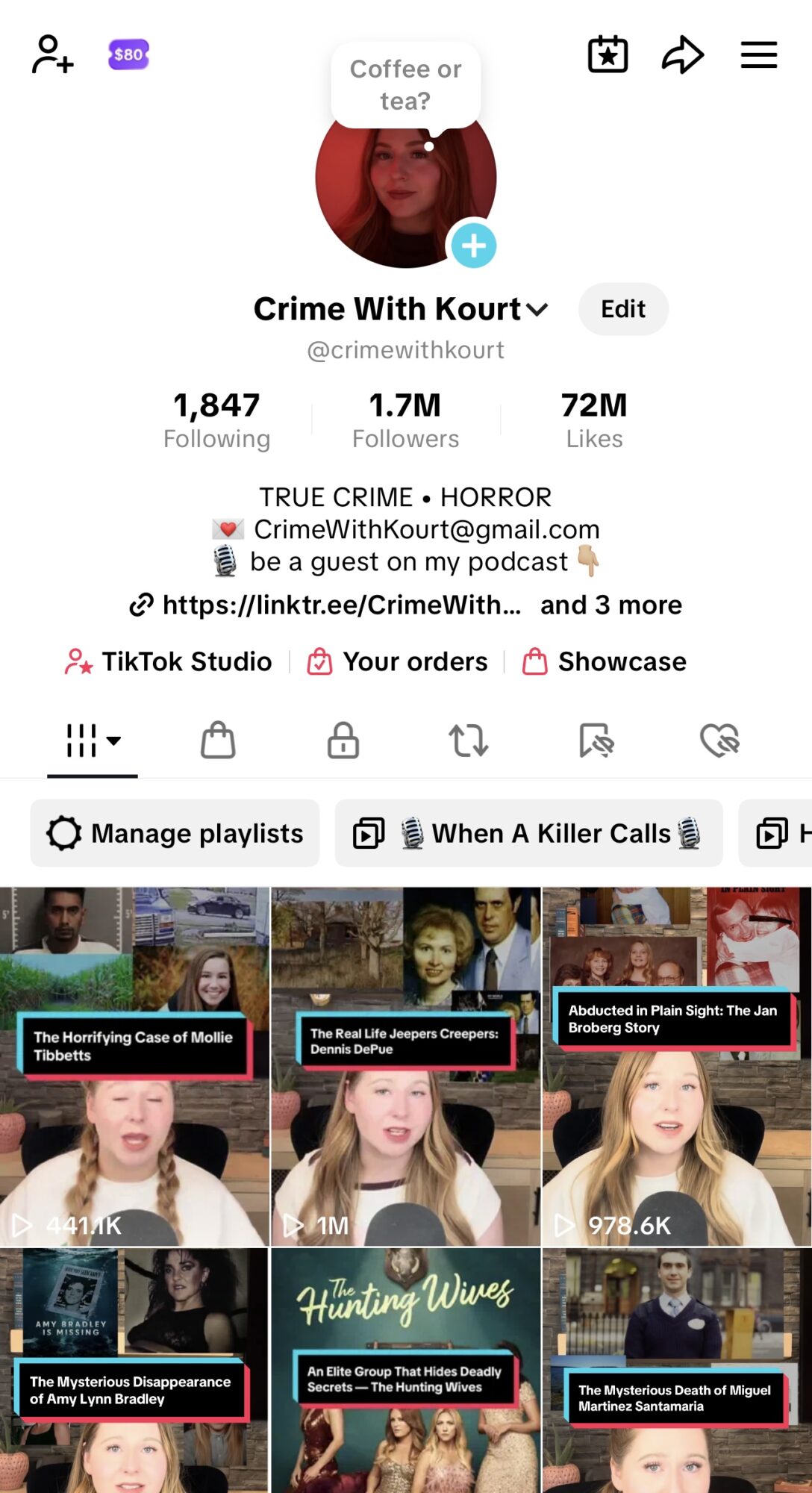
Task: Open Showcase
Action: (605, 661)
